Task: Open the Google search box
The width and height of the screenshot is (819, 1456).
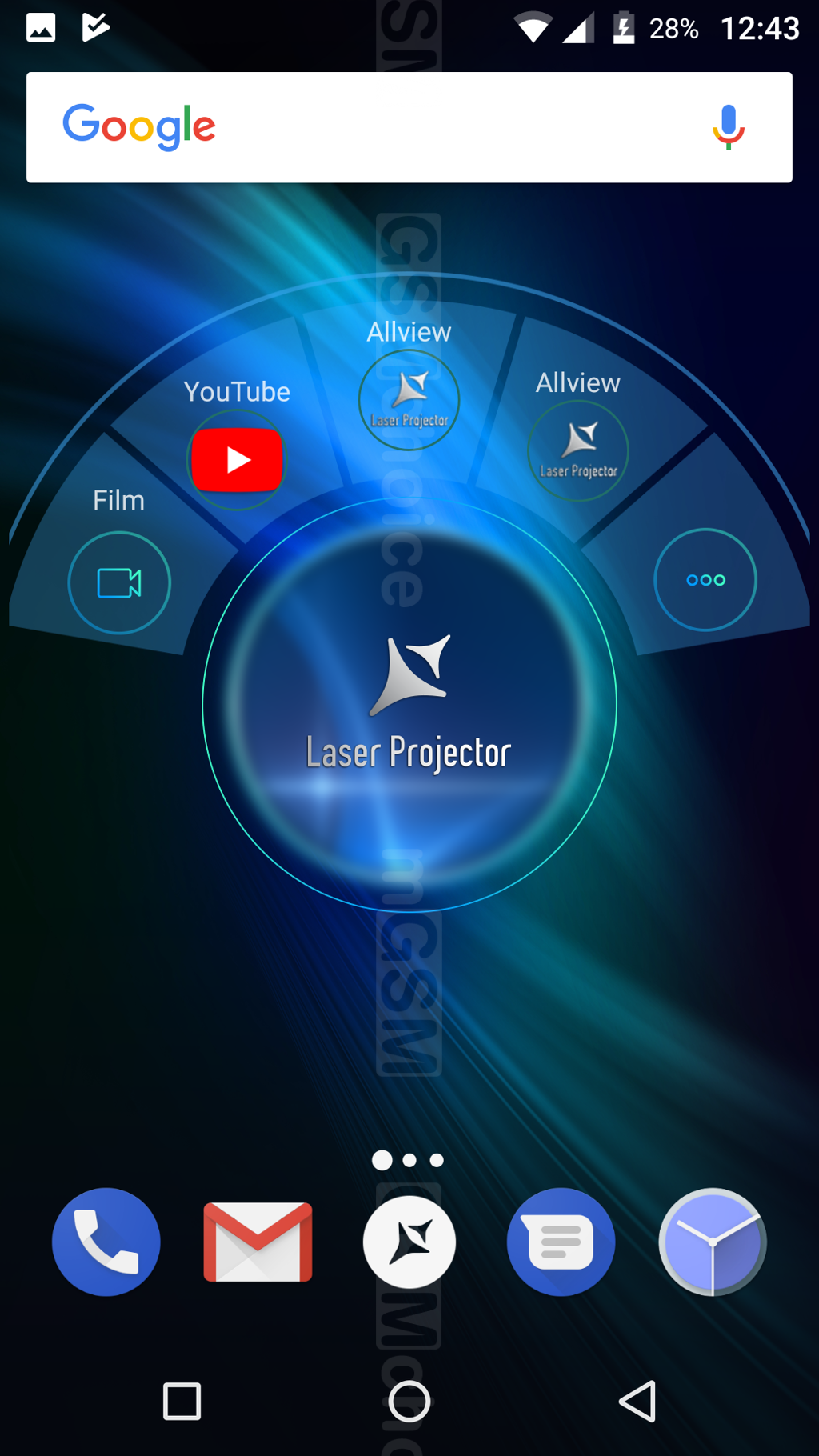Action: (x=384, y=128)
